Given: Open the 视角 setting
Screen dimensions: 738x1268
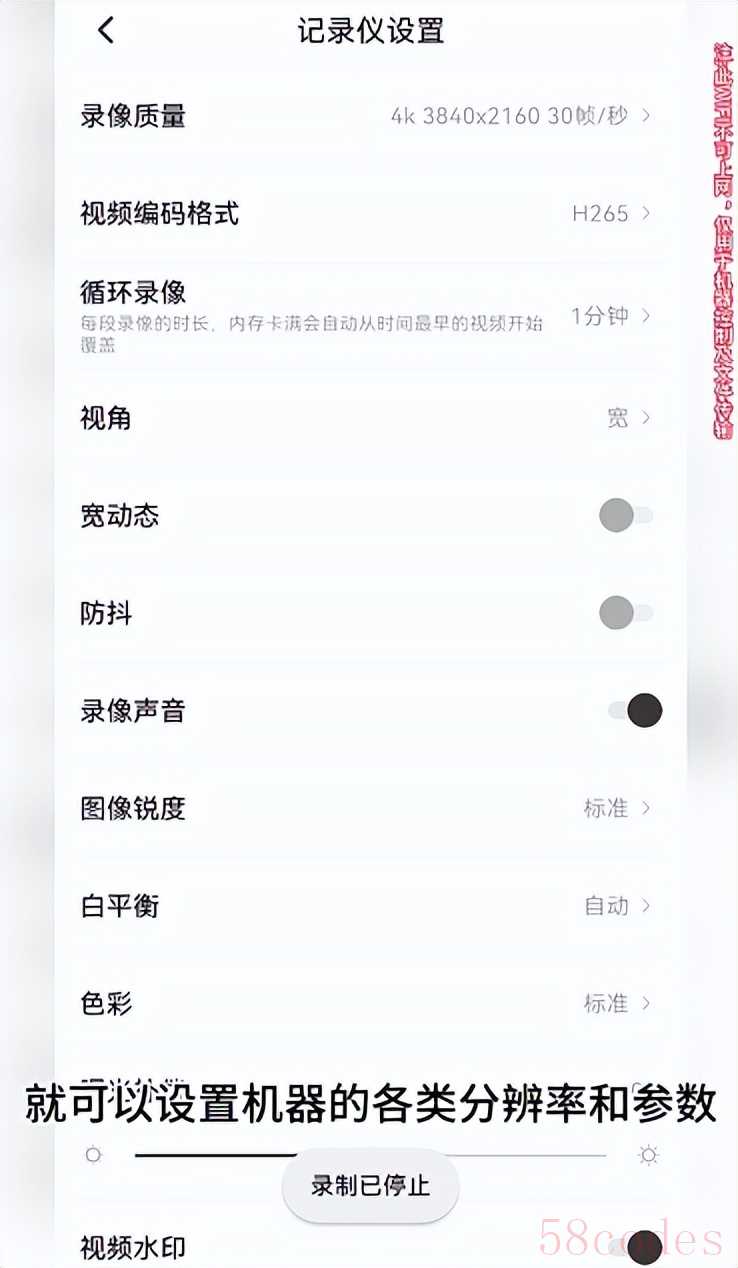Looking at the screenshot, I should pyautogui.click(x=366, y=418).
